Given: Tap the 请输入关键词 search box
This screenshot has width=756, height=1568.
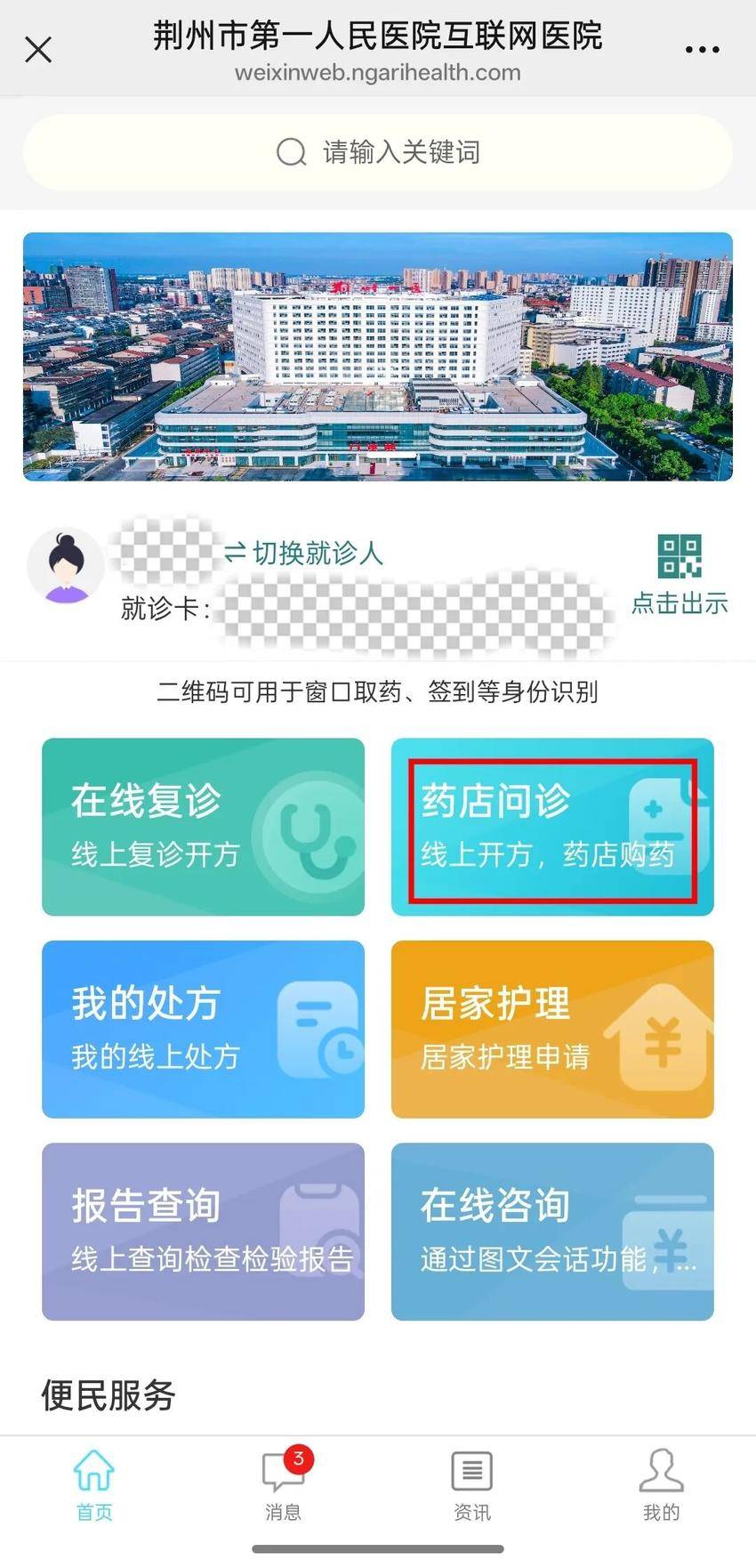Looking at the screenshot, I should coord(378,152).
